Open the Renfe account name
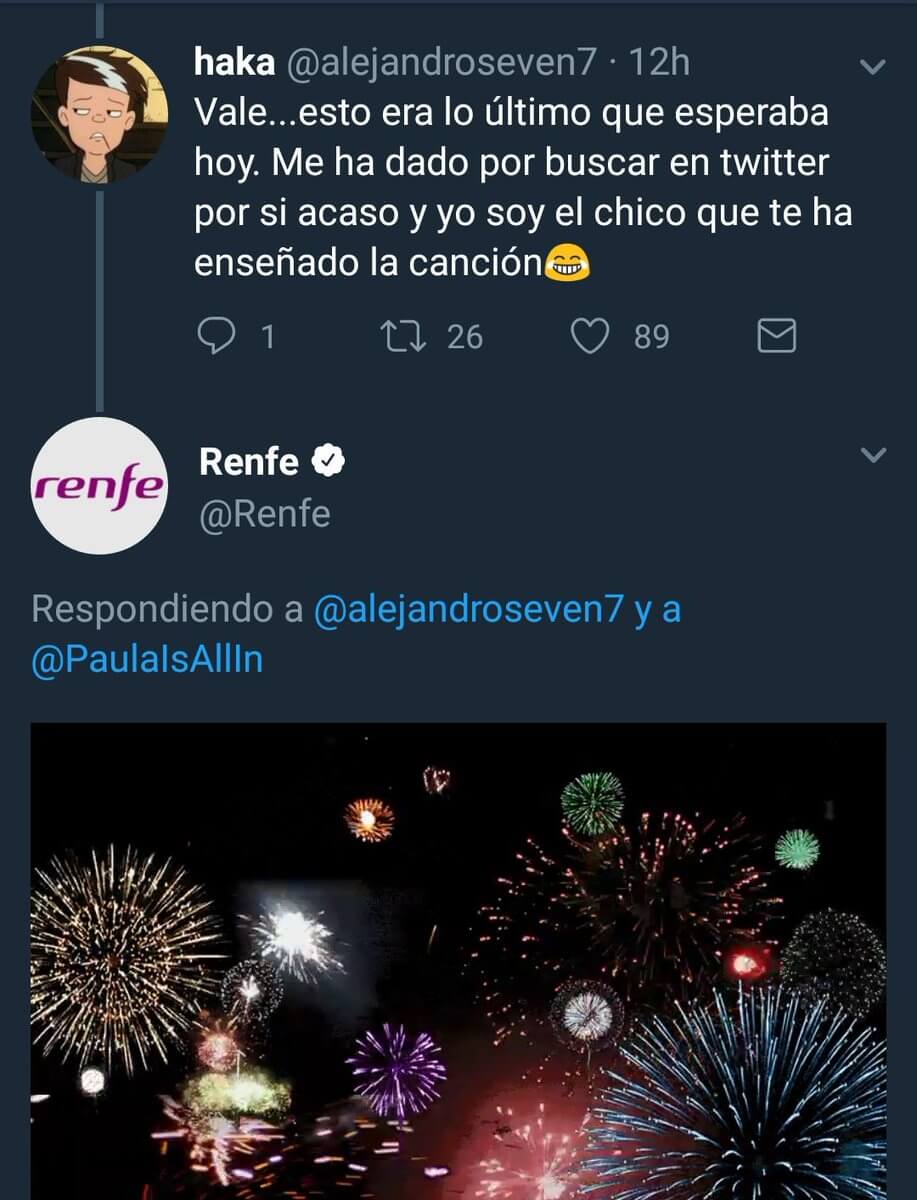Screen dimensions: 917x1200 (249, 461)
